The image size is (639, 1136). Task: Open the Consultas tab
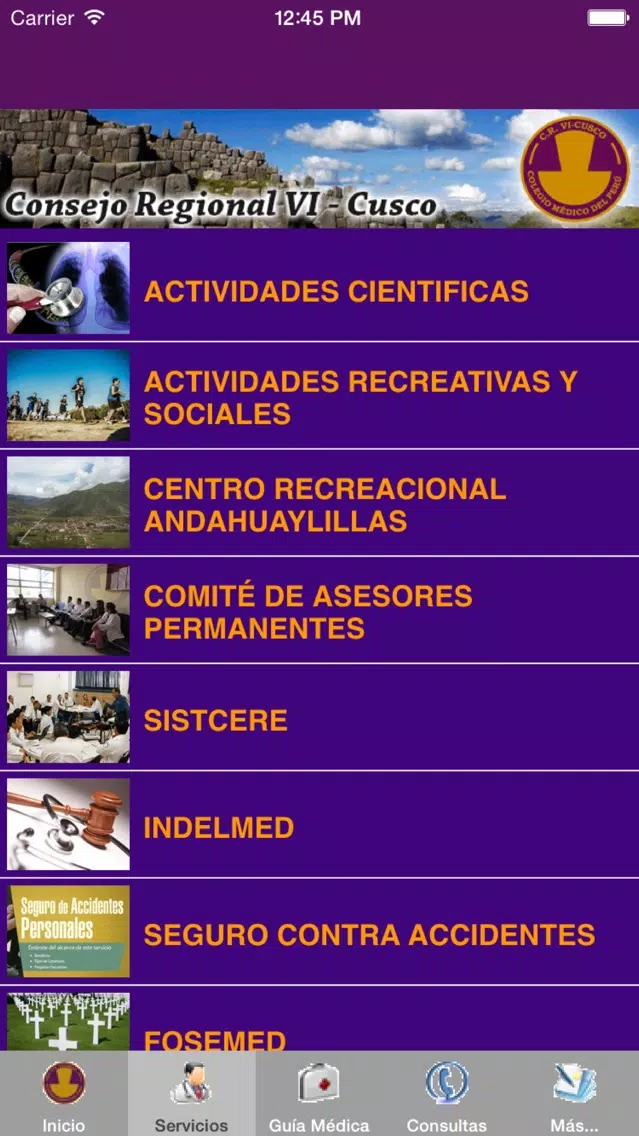pos(446,1094)
